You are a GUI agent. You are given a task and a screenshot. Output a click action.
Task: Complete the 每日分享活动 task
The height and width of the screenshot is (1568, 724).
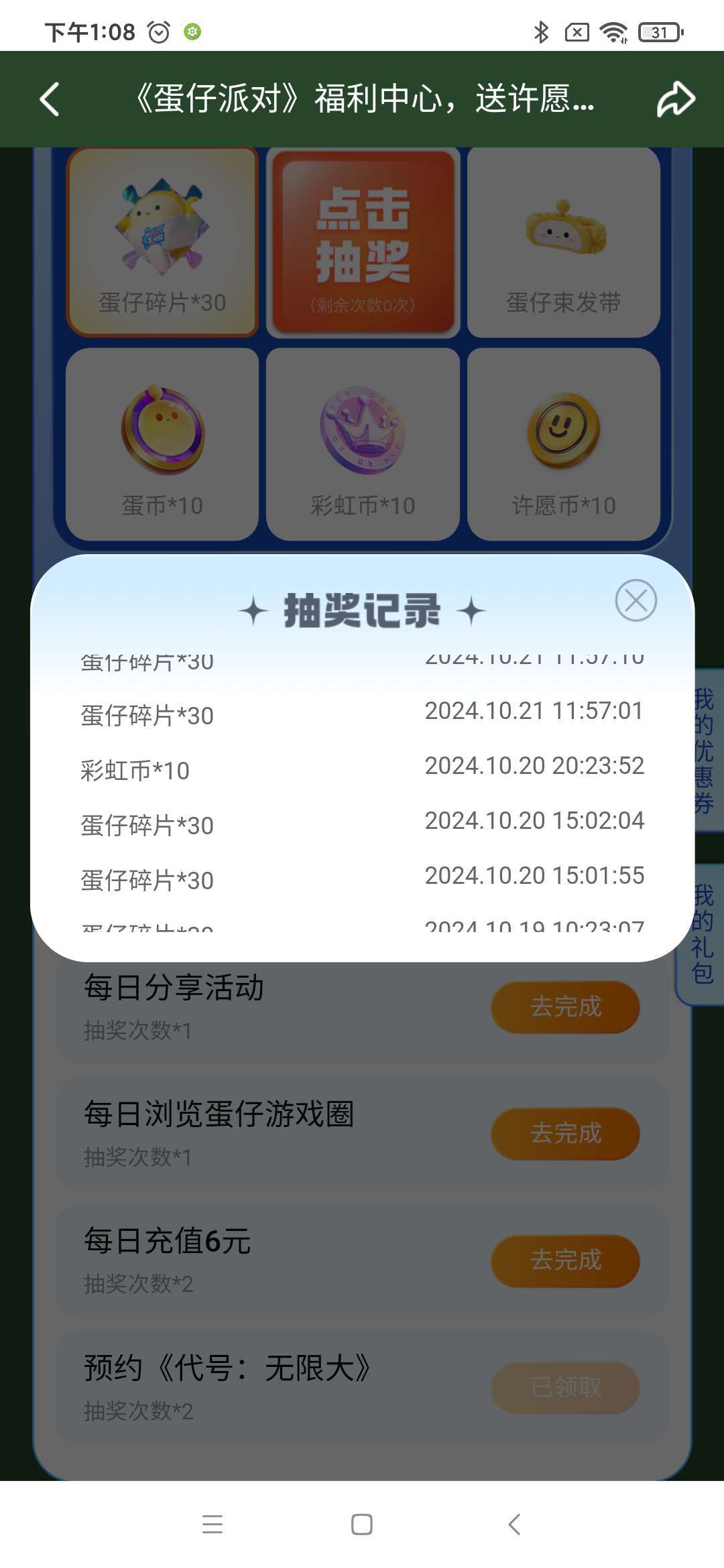click(565, 1006)
